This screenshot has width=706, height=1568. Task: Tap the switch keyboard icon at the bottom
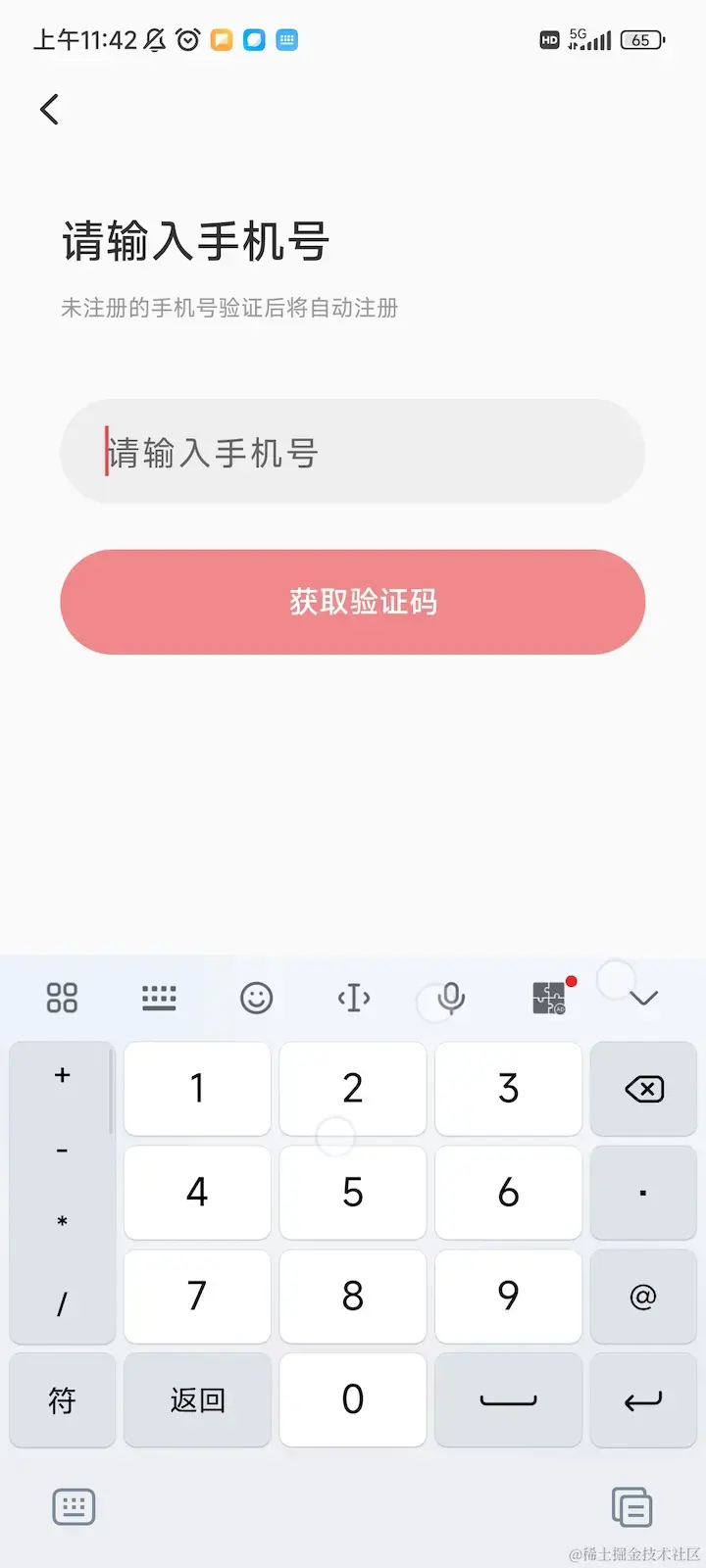click(x=74, y=1506)
